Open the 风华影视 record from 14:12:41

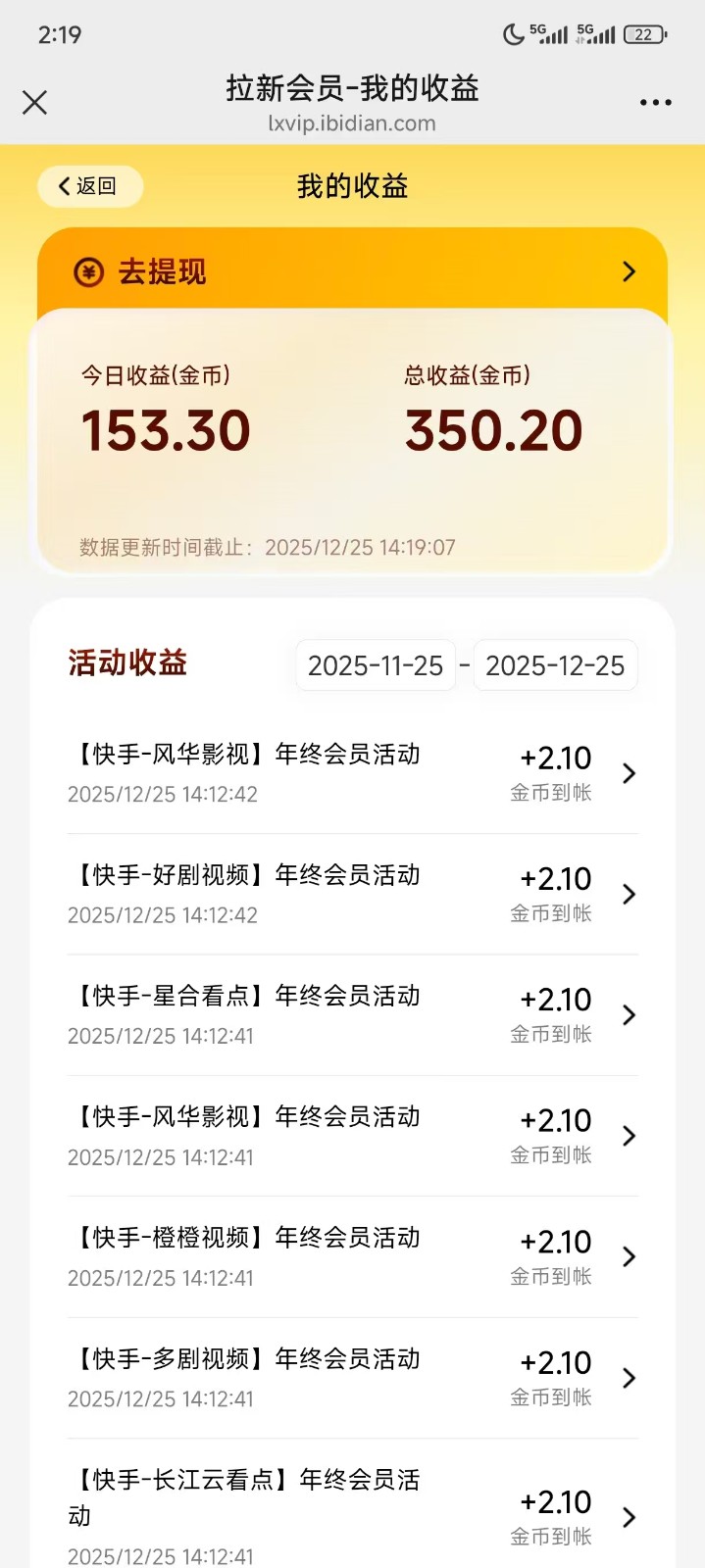point(352,1136)
